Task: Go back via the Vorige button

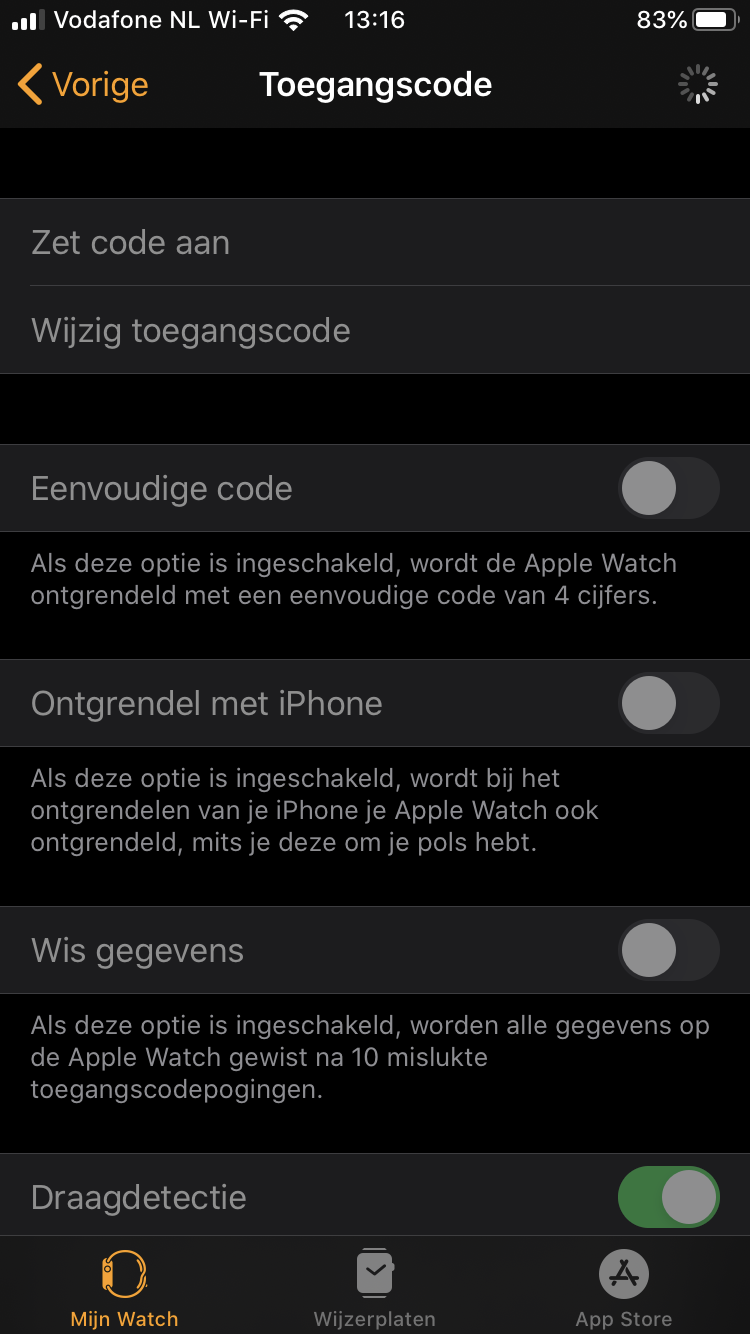Action: pos(83,85)
